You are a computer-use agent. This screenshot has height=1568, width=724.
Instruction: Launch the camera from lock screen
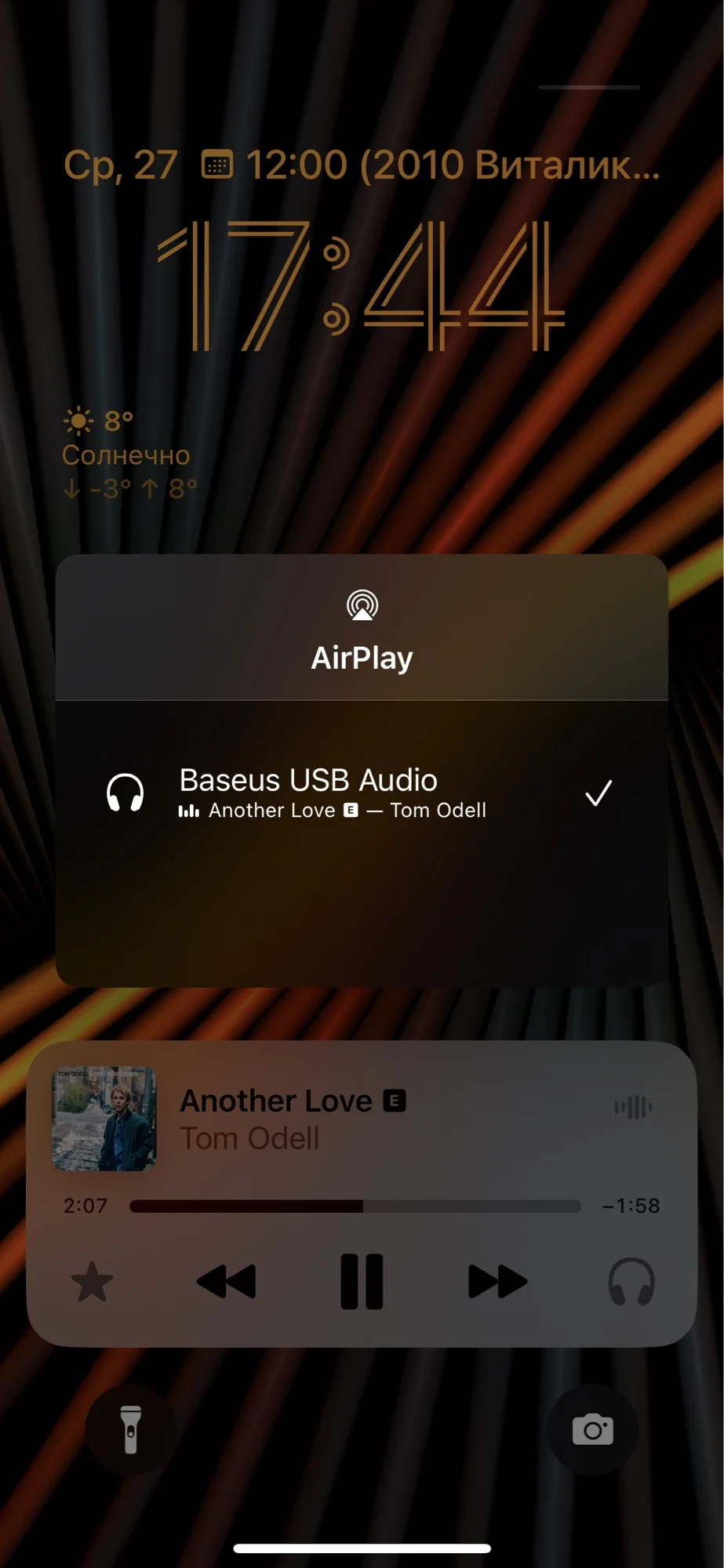click(592, 1430)
